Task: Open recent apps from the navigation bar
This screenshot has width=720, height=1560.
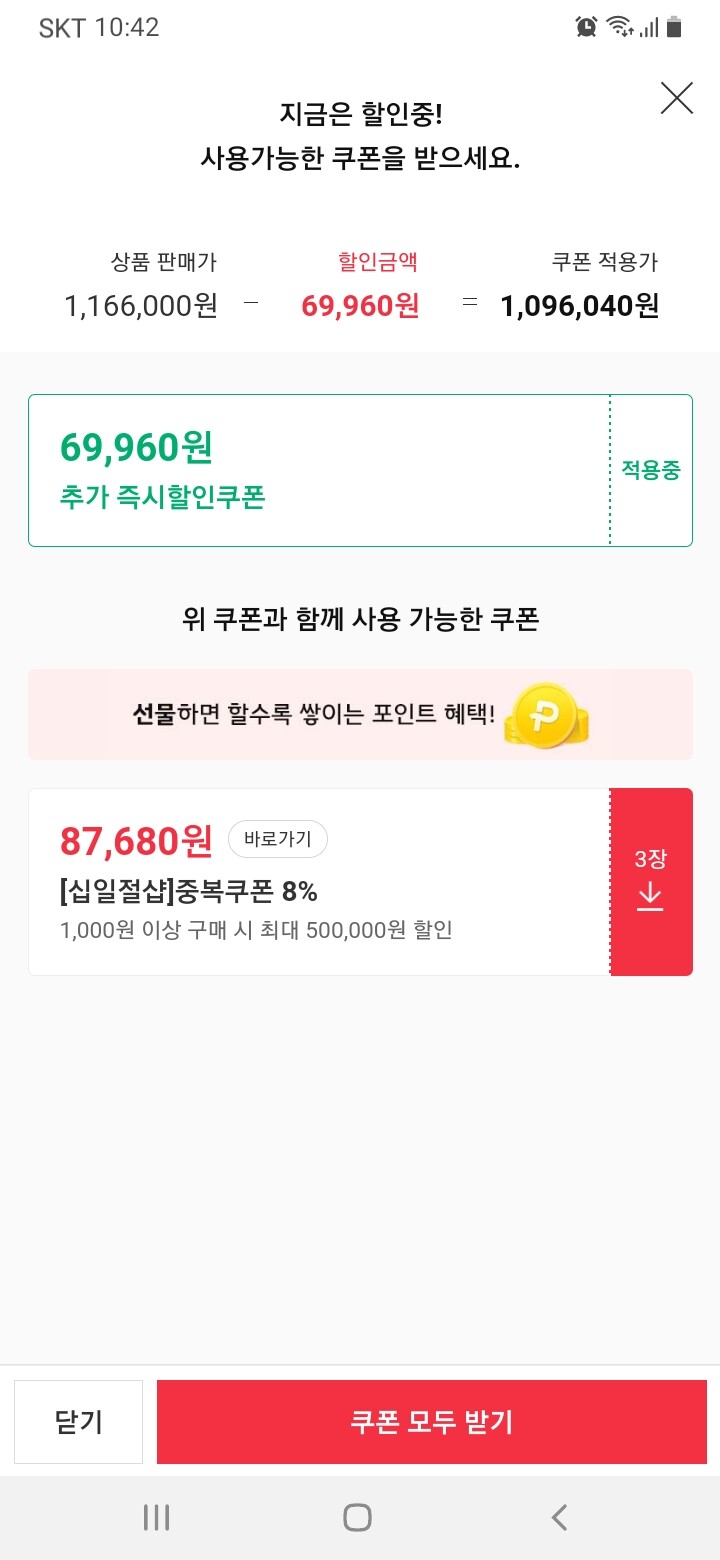Action: [x=156, y=1516]
